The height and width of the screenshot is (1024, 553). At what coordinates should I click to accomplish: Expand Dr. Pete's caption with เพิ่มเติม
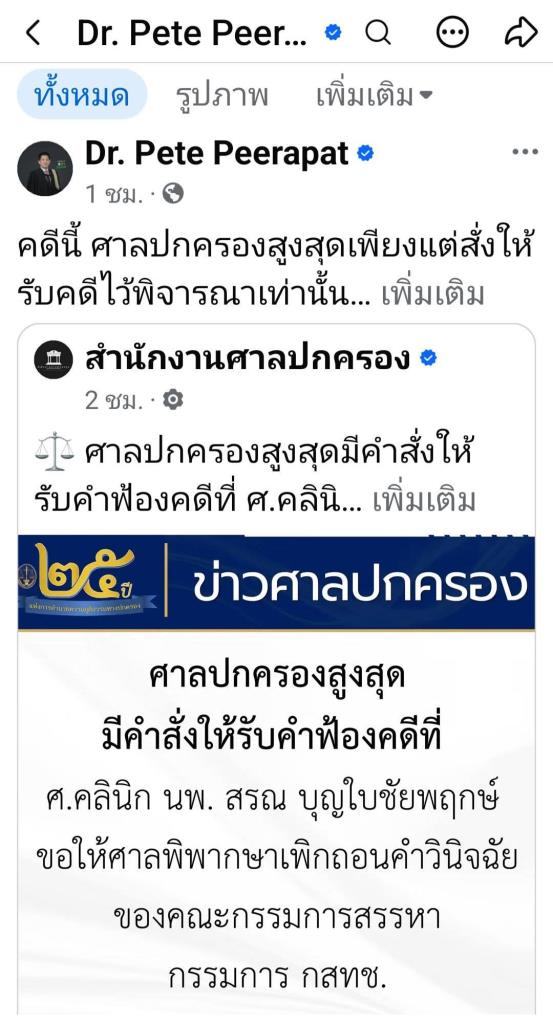pos(433,294)
